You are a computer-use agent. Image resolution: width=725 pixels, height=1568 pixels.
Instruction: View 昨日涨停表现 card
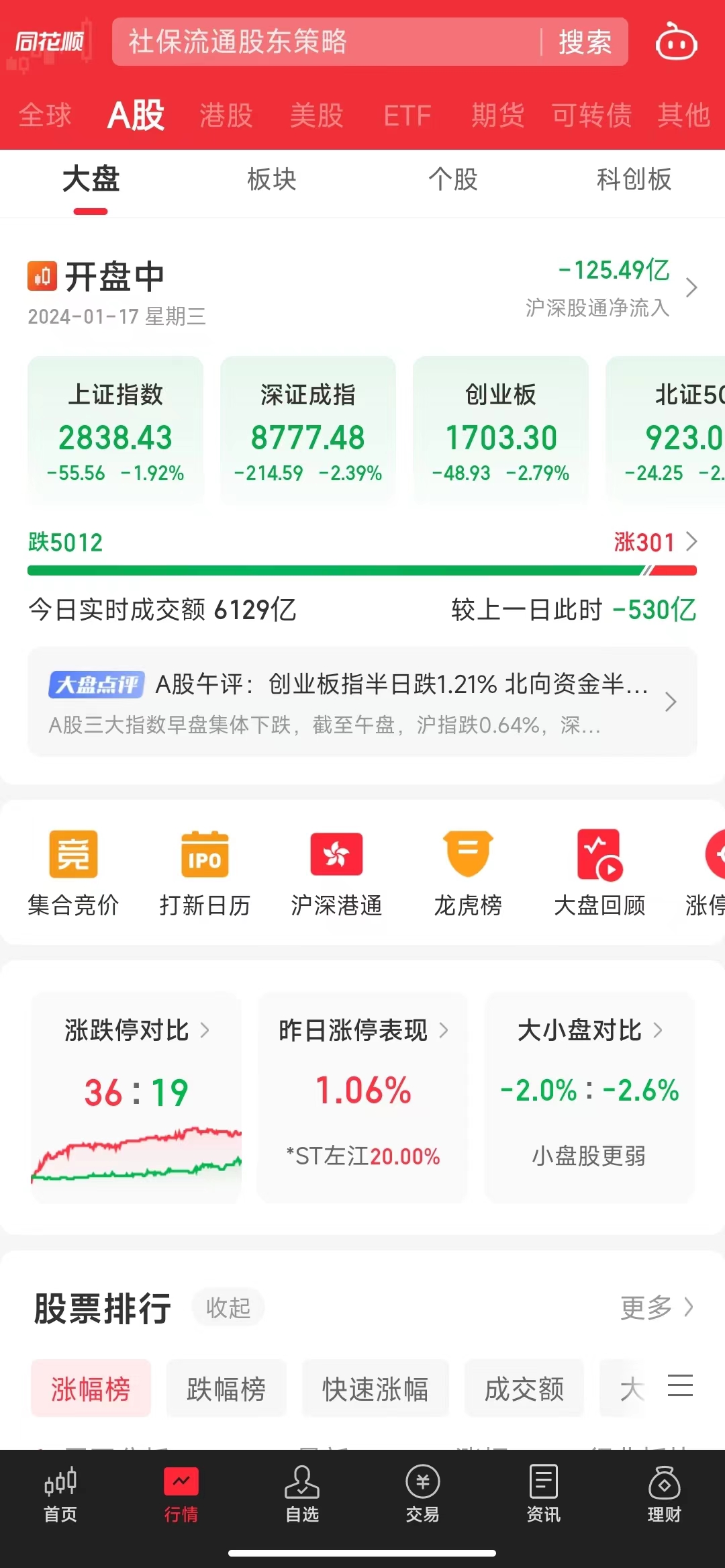click(x=362, y=1095)
